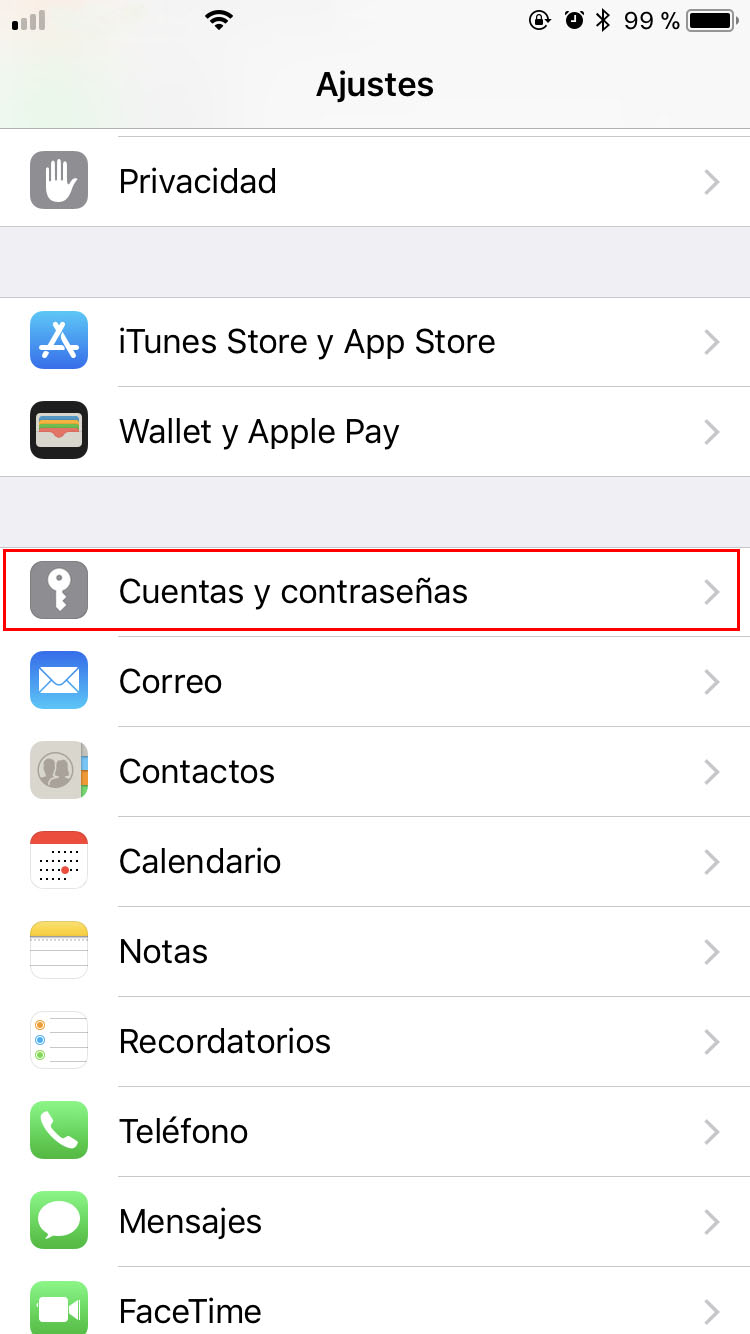
Task: Go to Mensajes settings
Action: point(375,1222)
